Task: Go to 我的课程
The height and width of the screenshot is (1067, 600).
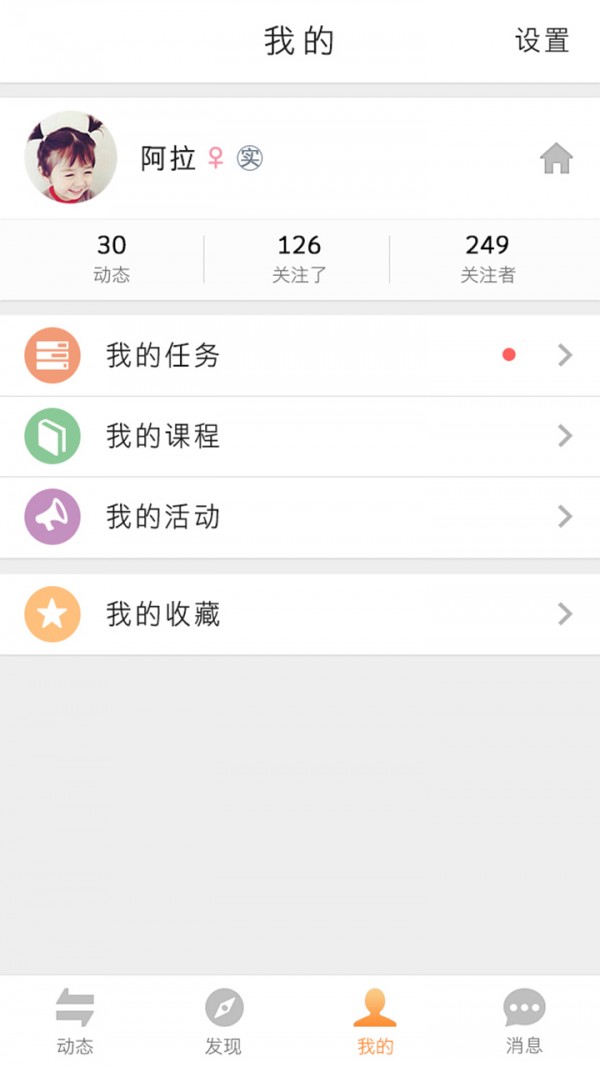Action: point(300,436)
